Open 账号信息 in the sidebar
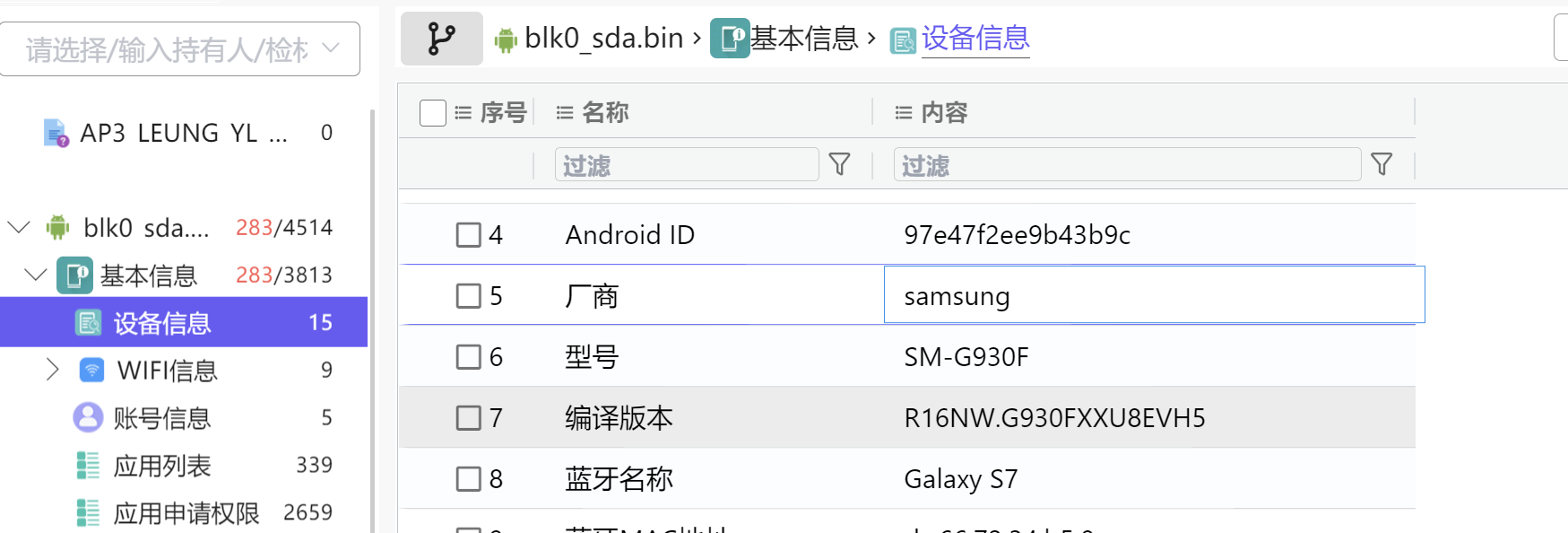This screenshot has width=1568, height=533. point(161,417)
